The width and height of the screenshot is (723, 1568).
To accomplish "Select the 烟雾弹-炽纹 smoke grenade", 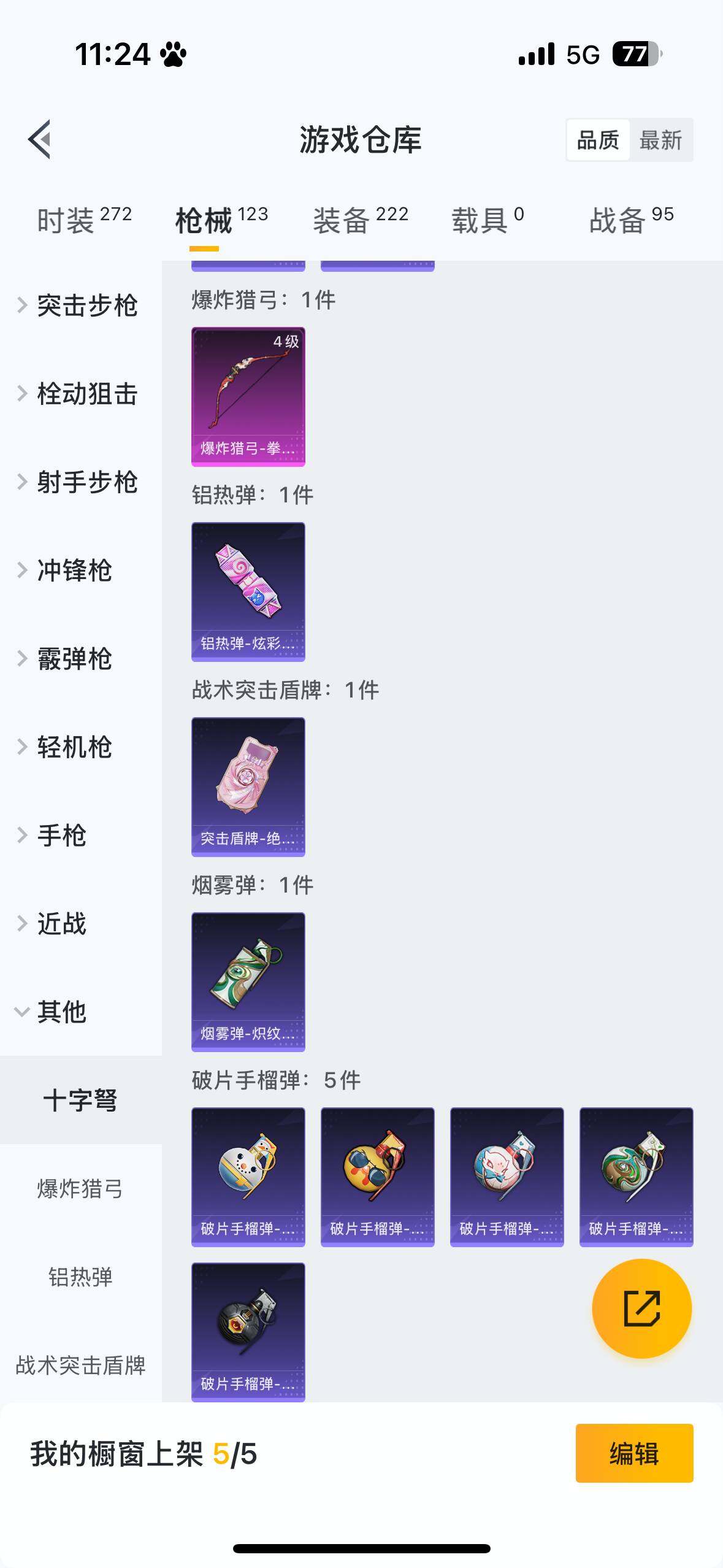I will tap(248, 982).
